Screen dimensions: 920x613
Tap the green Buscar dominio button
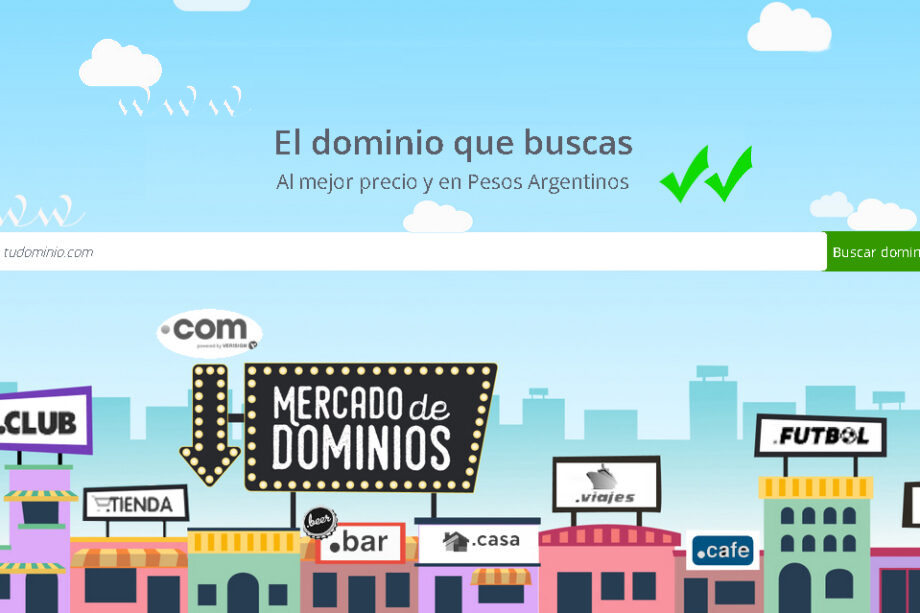874,252
